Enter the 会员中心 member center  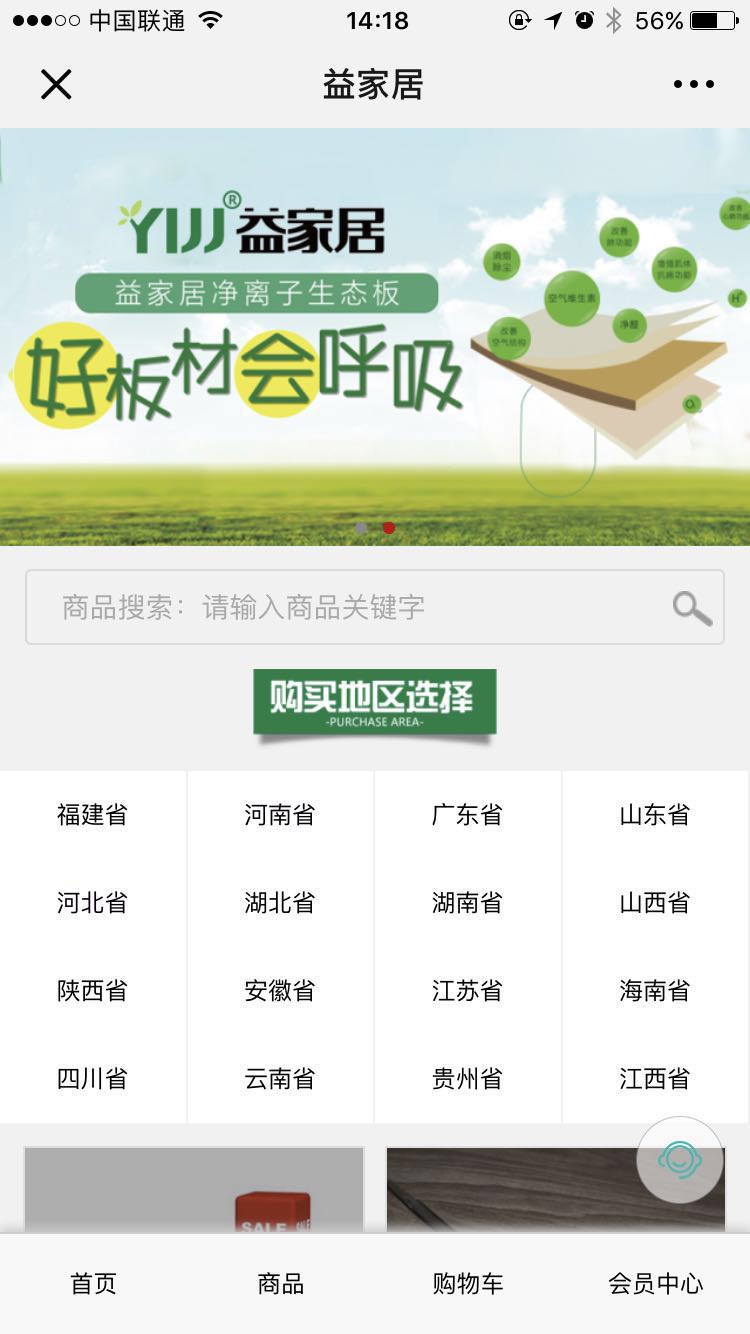[x=655, y=1283]
